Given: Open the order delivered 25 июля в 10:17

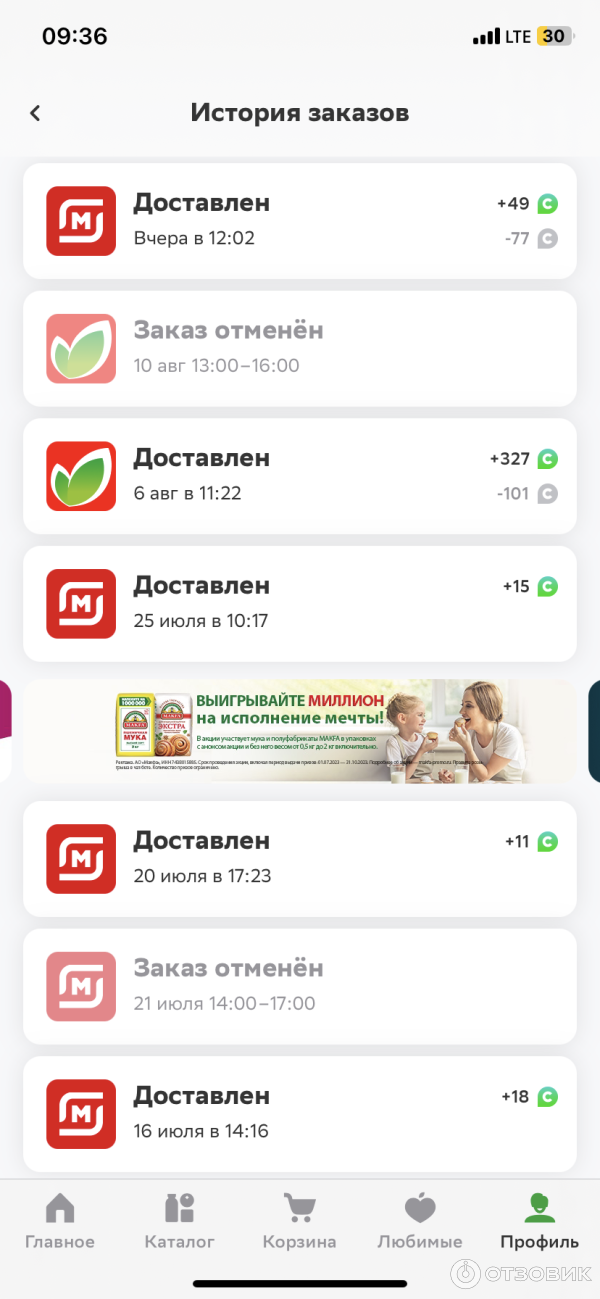Looking at the screenshot, I should point(300,603).
